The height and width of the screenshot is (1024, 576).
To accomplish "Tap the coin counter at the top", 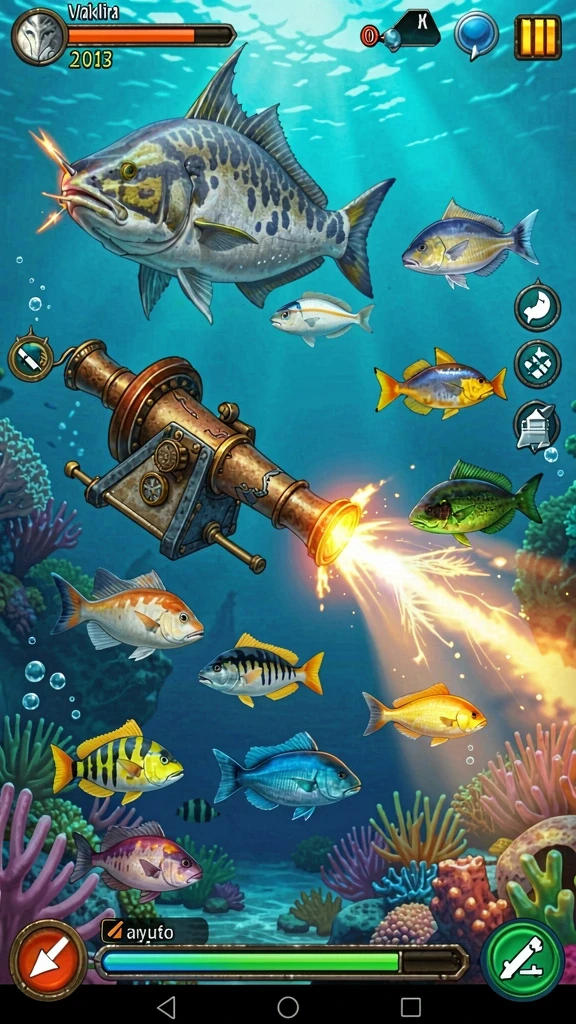I will 400,31.
